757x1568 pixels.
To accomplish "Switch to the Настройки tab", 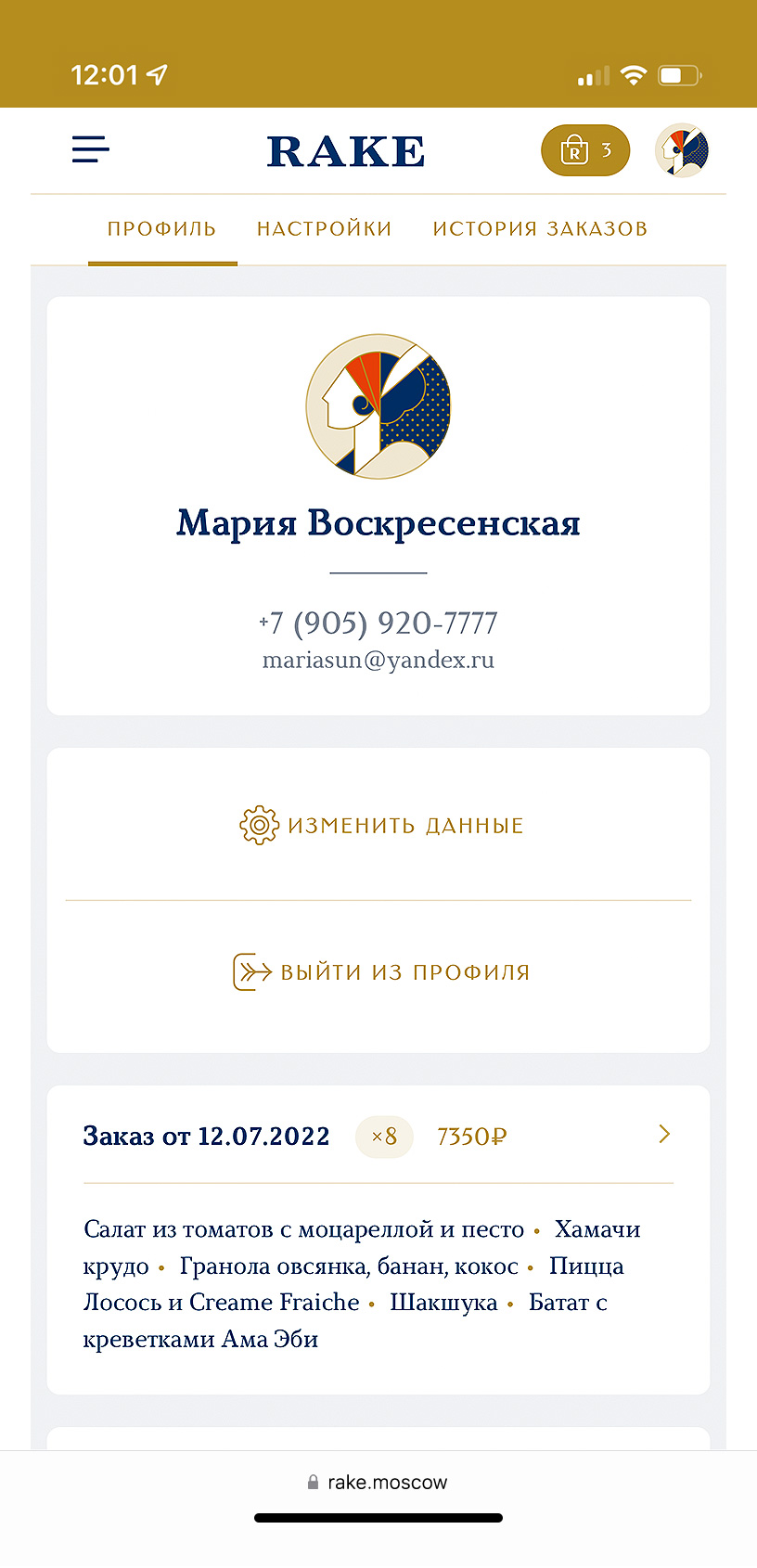I will 324,229.
